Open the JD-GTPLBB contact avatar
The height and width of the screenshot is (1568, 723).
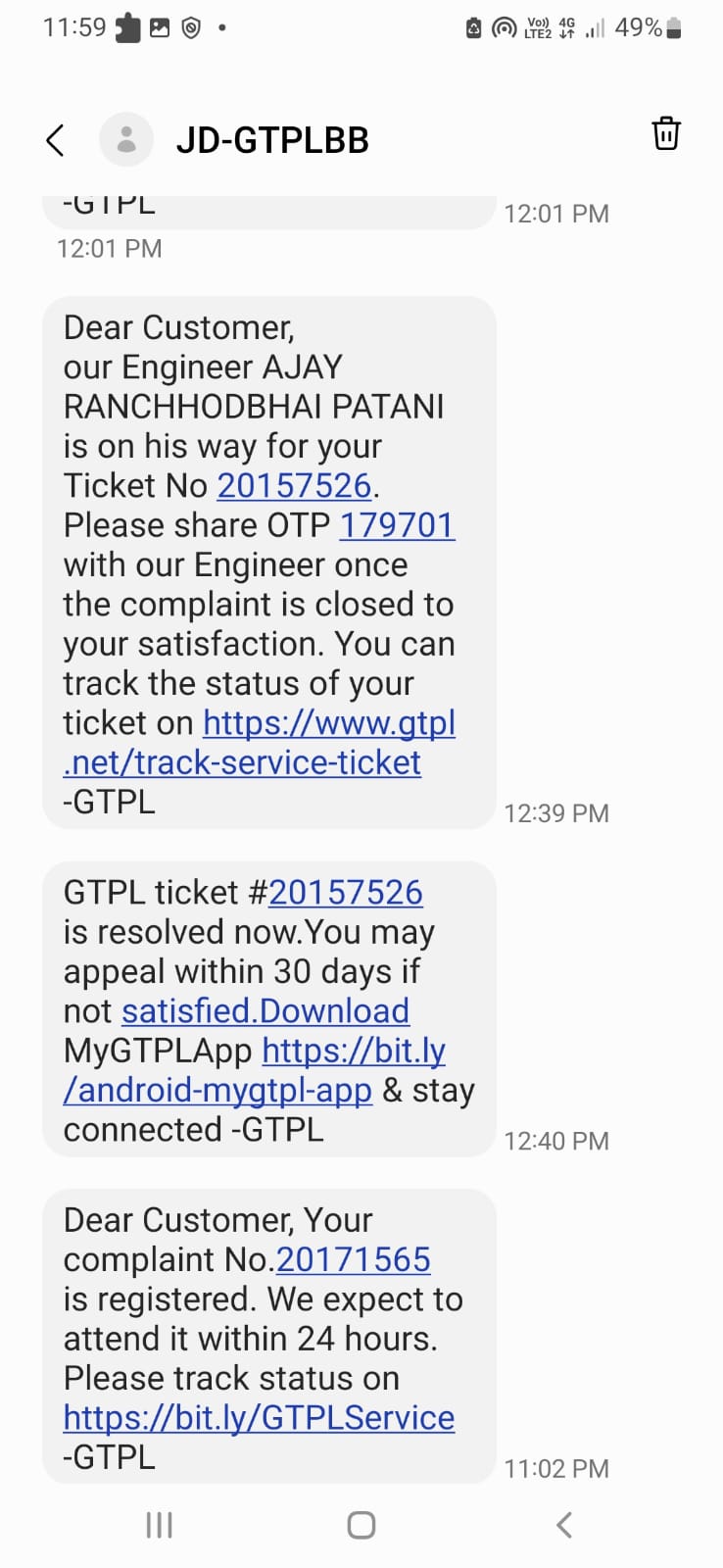[x=126, y=139]
